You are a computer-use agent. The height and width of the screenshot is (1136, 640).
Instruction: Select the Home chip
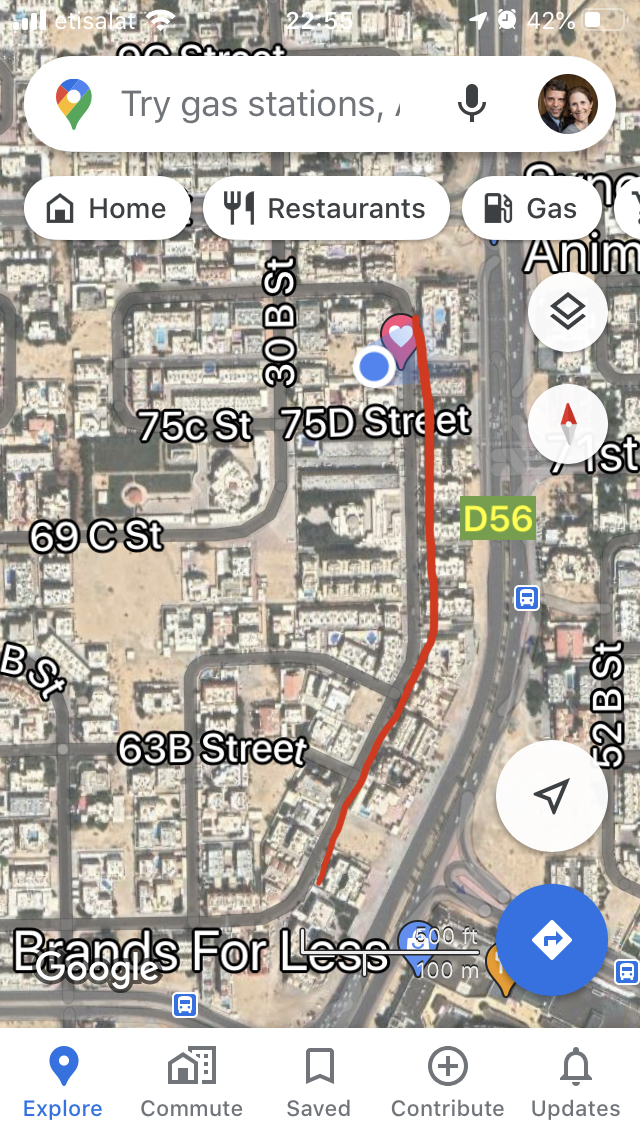107,208
